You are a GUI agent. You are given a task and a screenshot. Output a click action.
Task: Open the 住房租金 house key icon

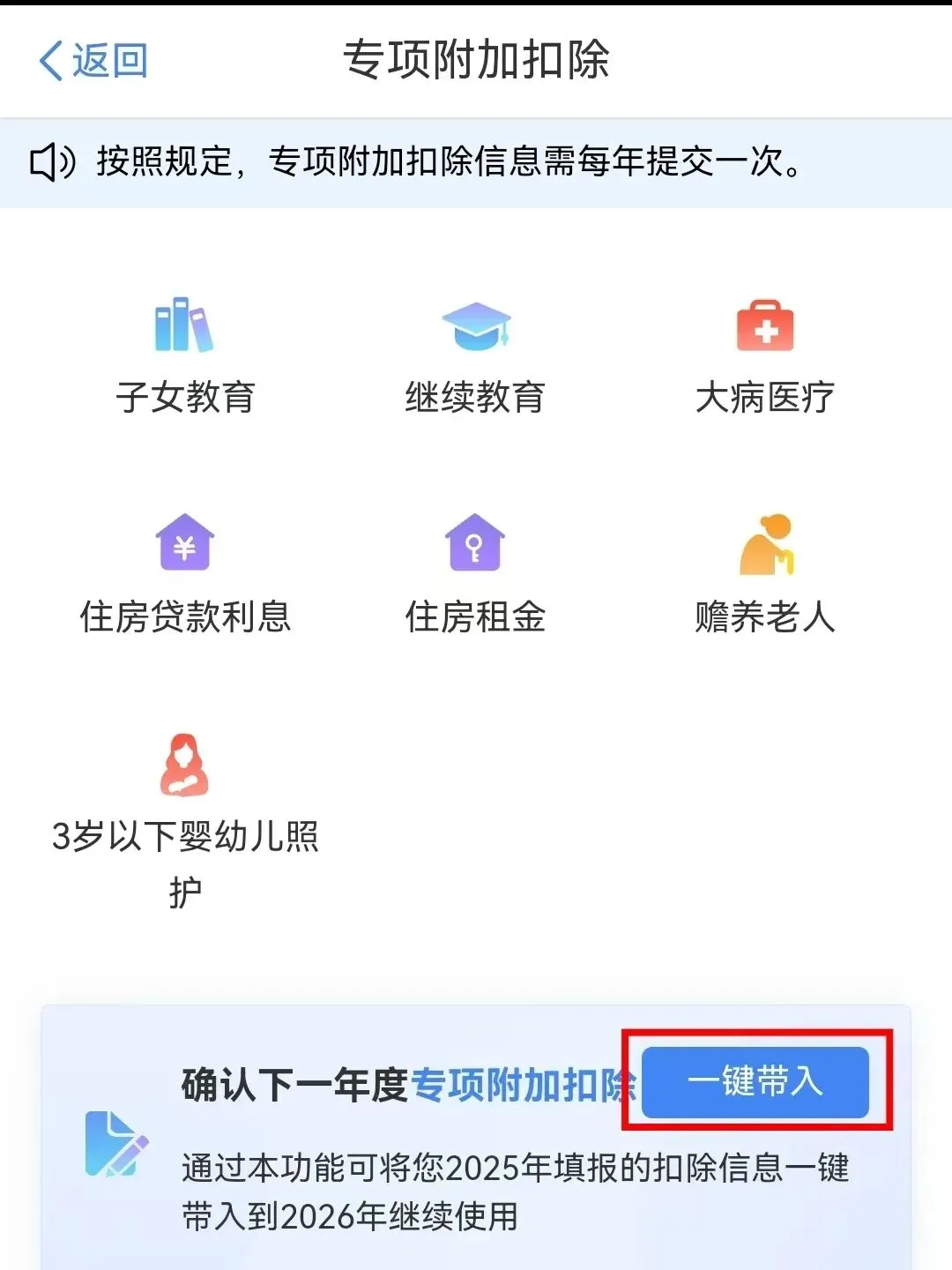pyautogui.click(x=476, y=545)
